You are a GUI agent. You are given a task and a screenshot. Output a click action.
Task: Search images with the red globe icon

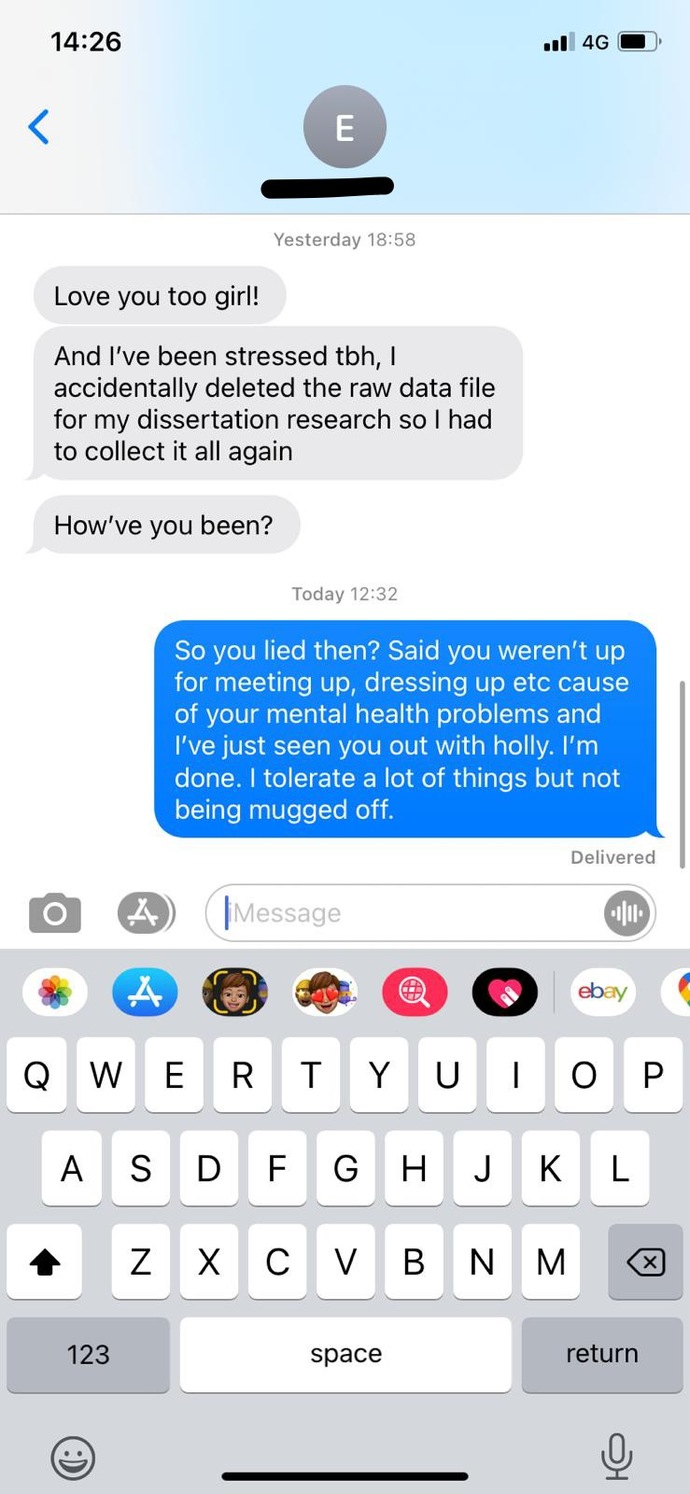coord(415,992)
